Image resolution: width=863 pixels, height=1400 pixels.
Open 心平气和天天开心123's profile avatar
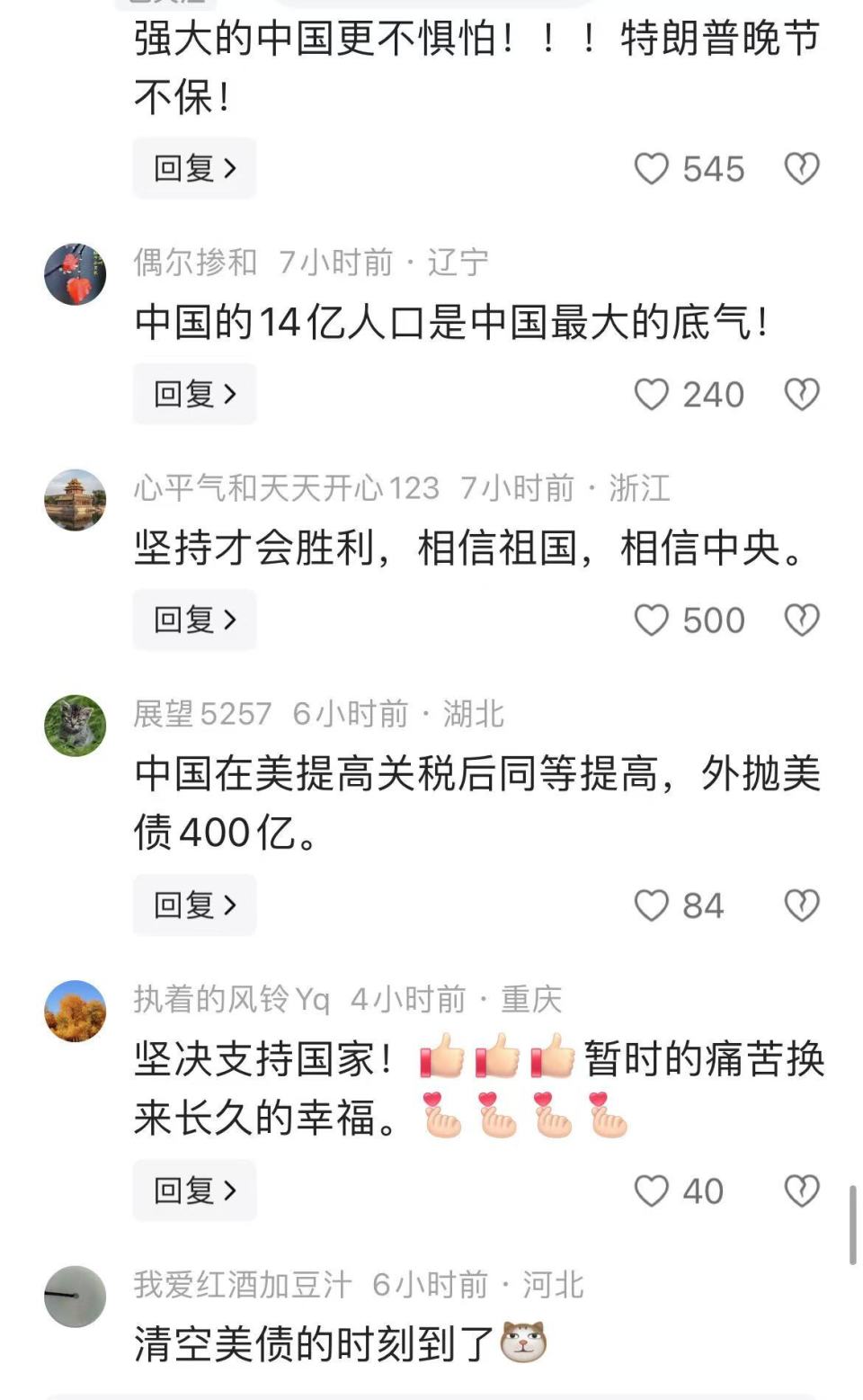(76, 500)
